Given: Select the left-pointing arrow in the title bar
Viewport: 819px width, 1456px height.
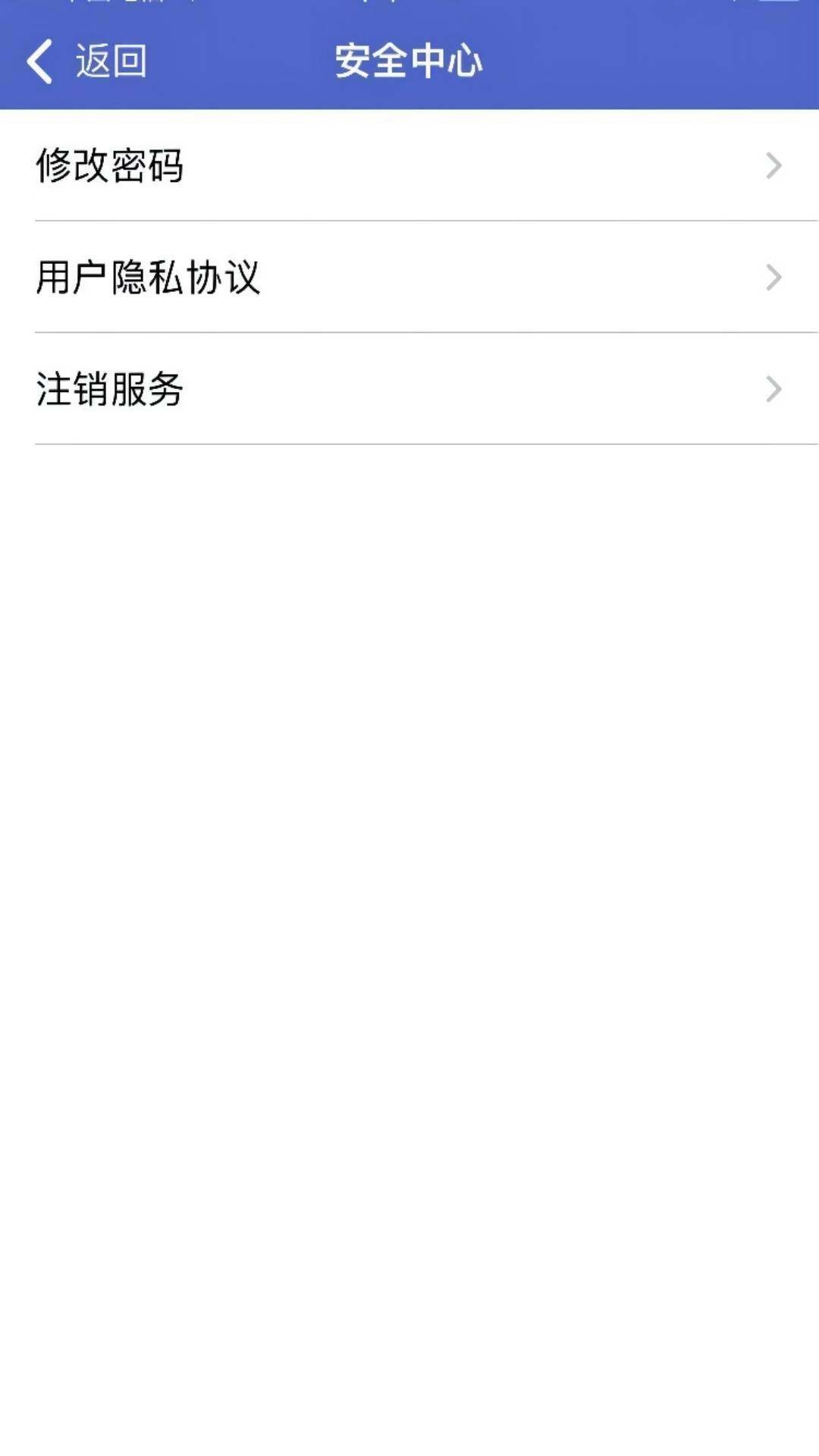Looking at the screenshot, I should [42, 61].
